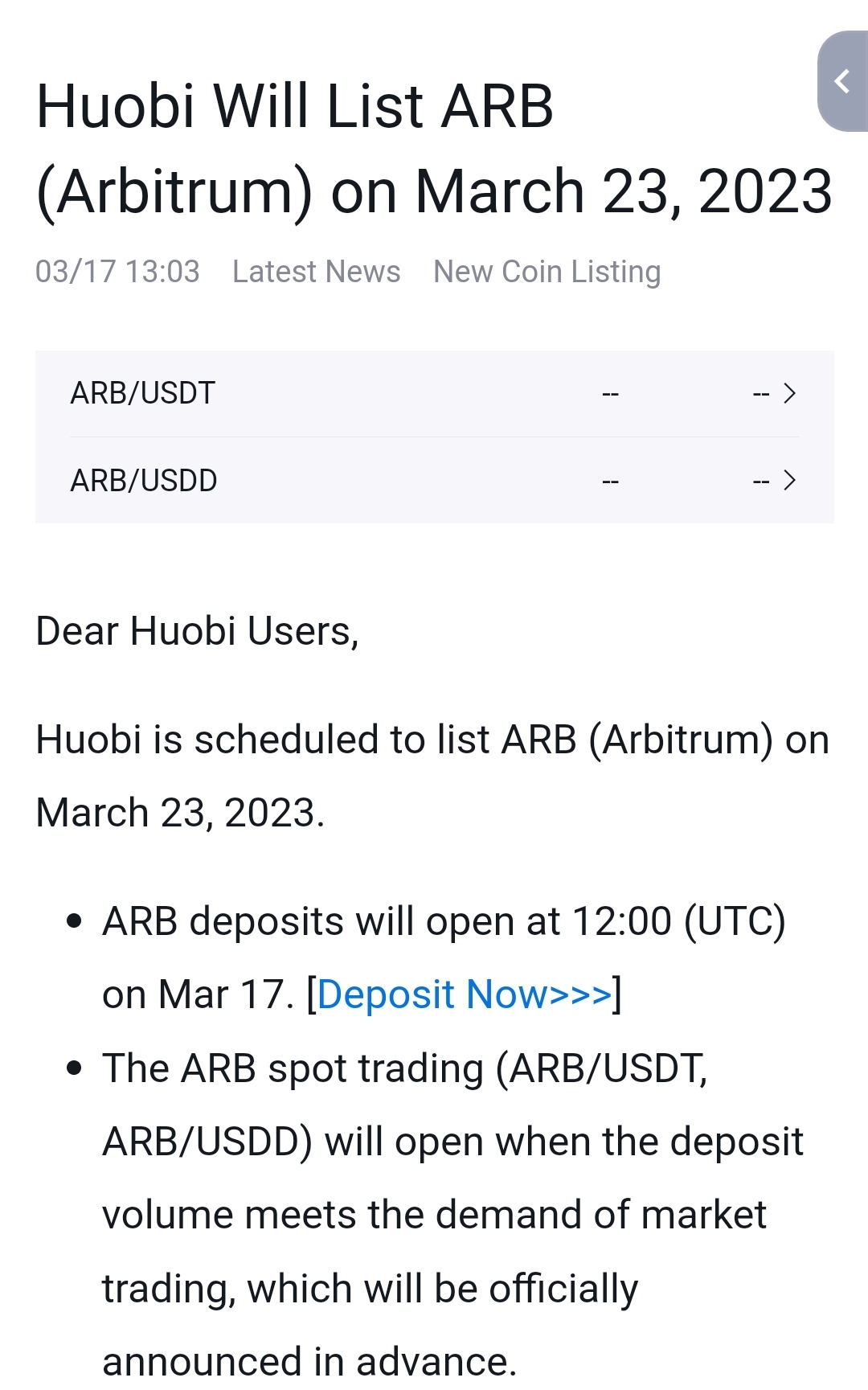Expand the side tab arrow handle

click(842, 81)
